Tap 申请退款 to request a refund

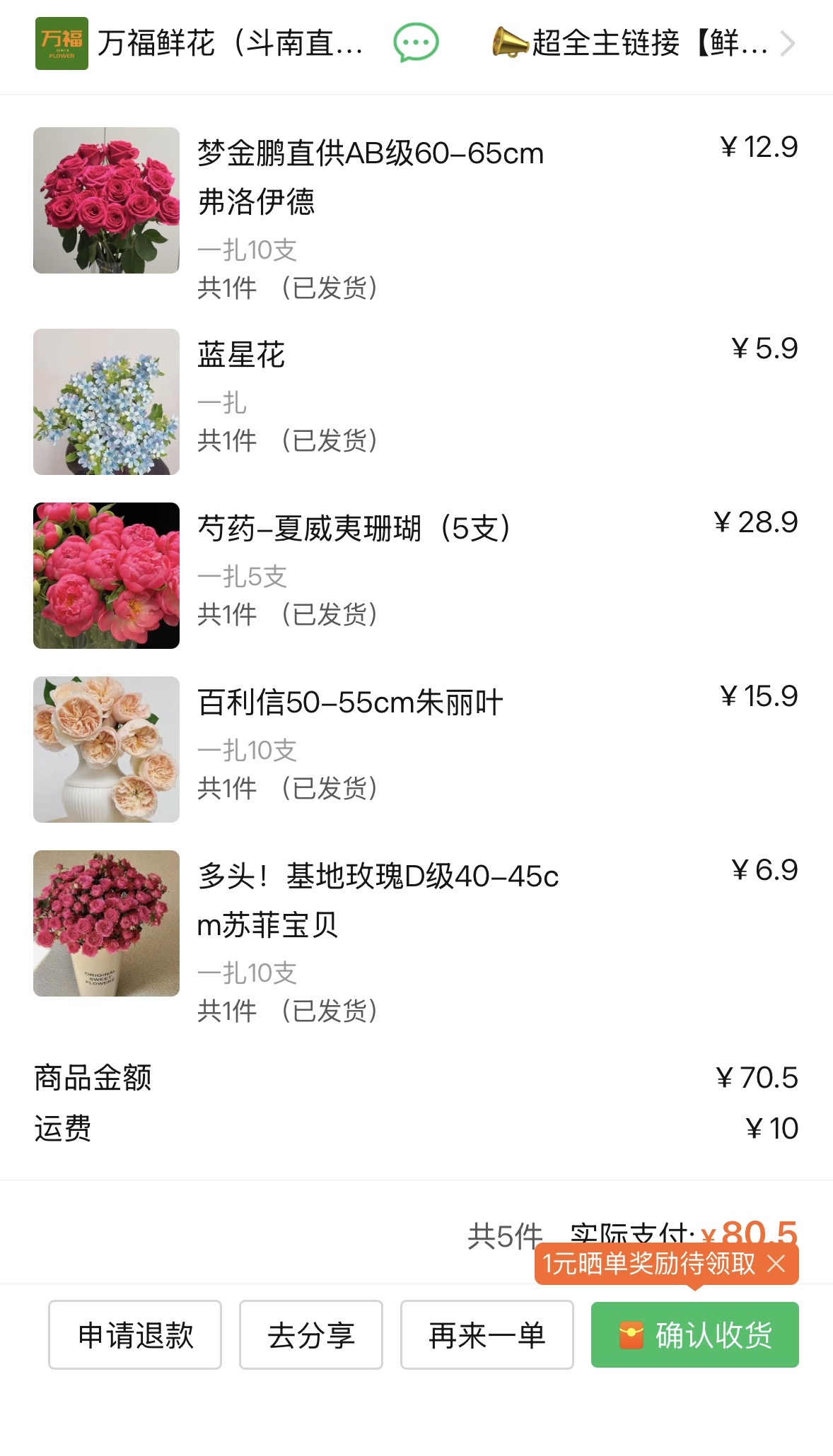pyautogui.click(x=135, y=1335)
